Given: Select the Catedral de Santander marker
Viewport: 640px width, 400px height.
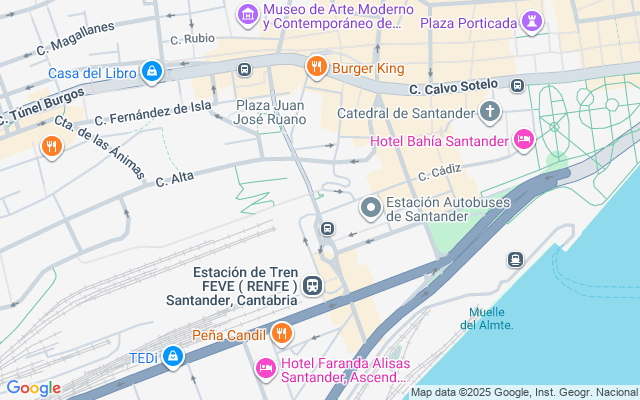Looking at the screenshot, I should click(x=490, y=111).
